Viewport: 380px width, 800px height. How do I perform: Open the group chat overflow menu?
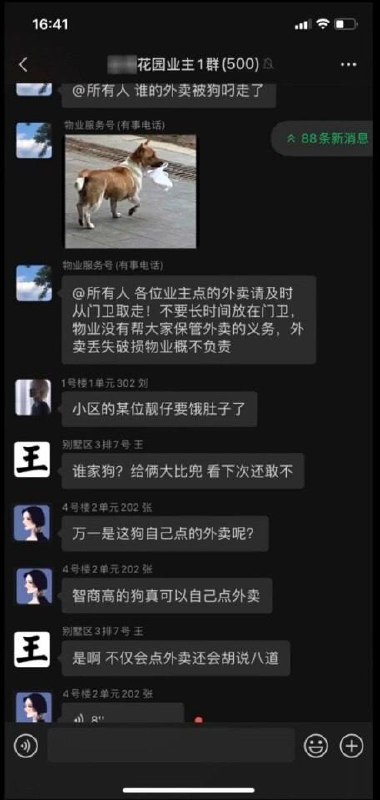348,65
